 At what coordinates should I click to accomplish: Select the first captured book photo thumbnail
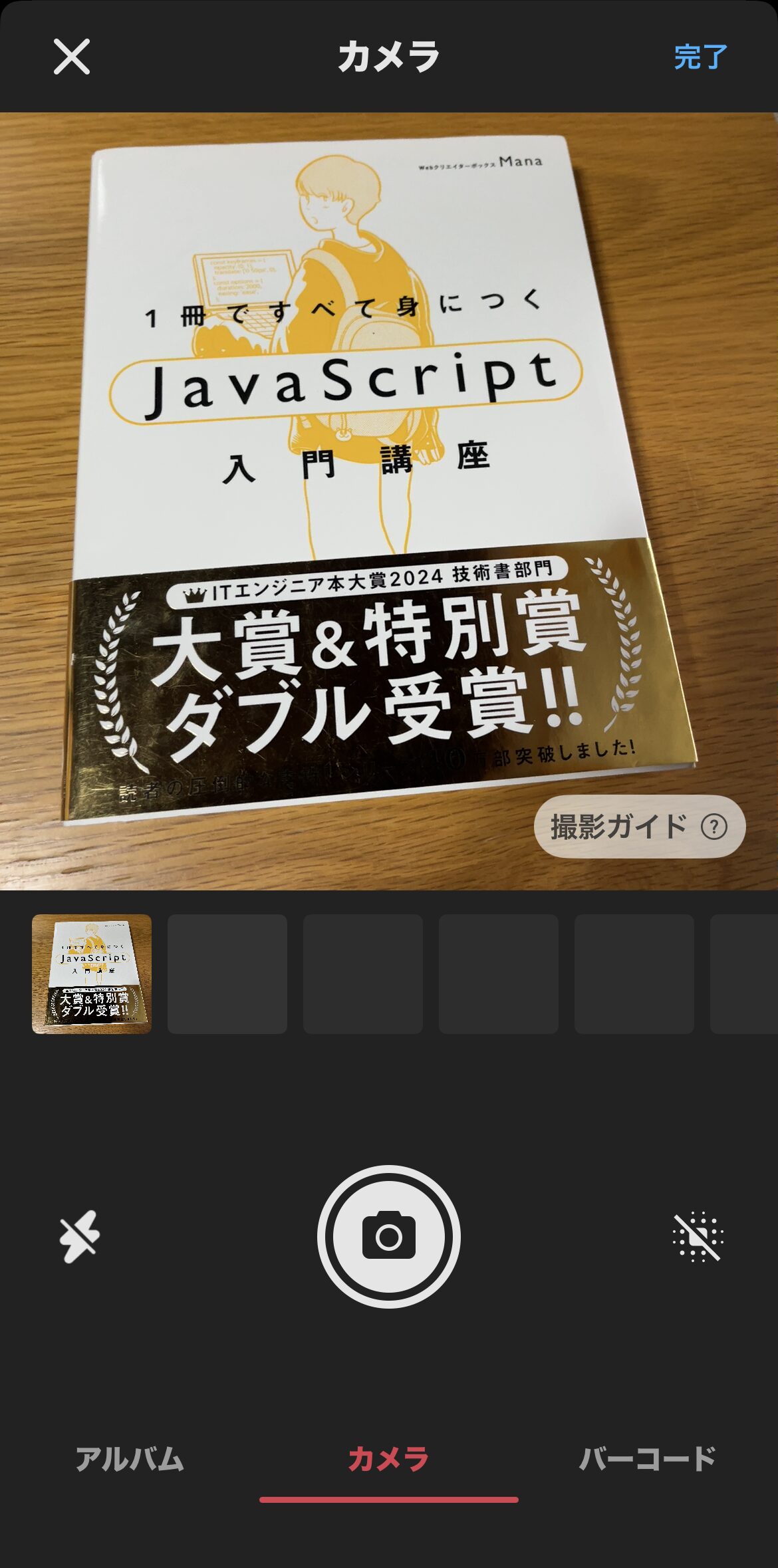92,974
